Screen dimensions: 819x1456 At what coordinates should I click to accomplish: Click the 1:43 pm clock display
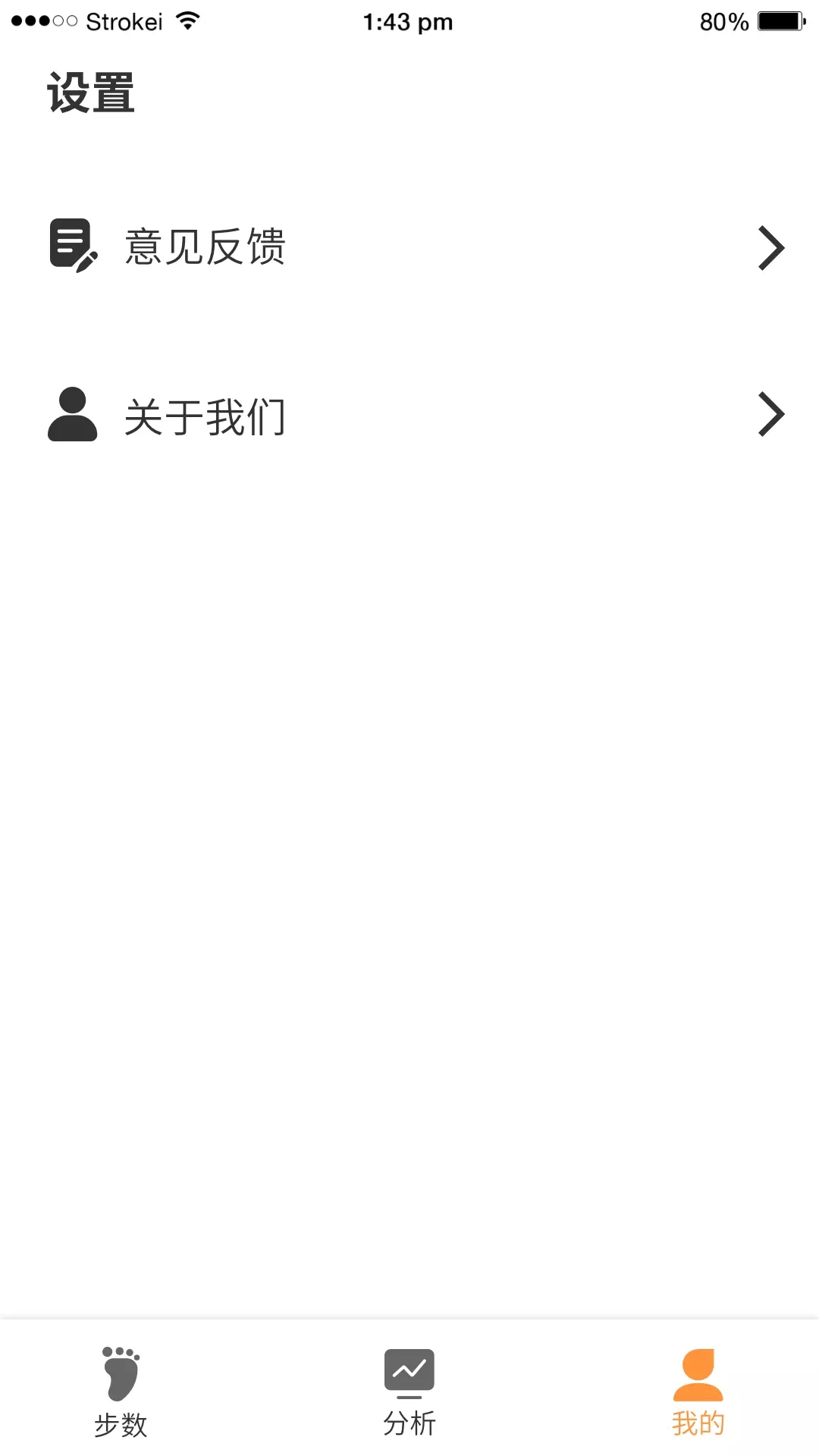click(408, 21)
